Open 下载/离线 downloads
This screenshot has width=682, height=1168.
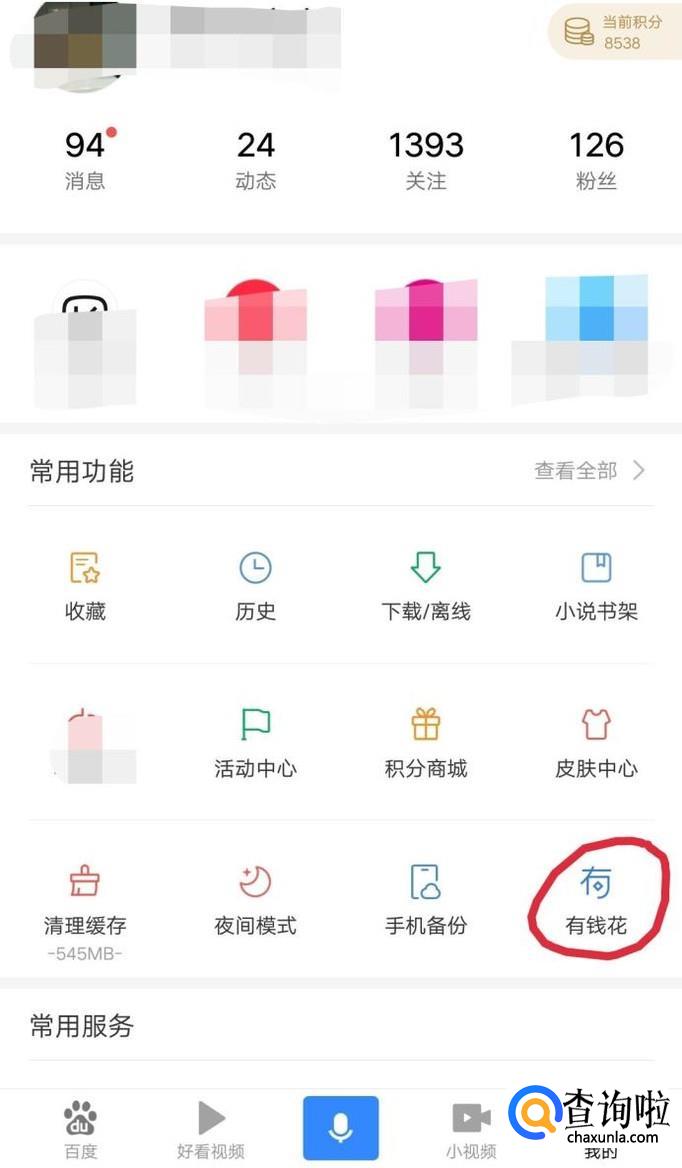point(426,586)
